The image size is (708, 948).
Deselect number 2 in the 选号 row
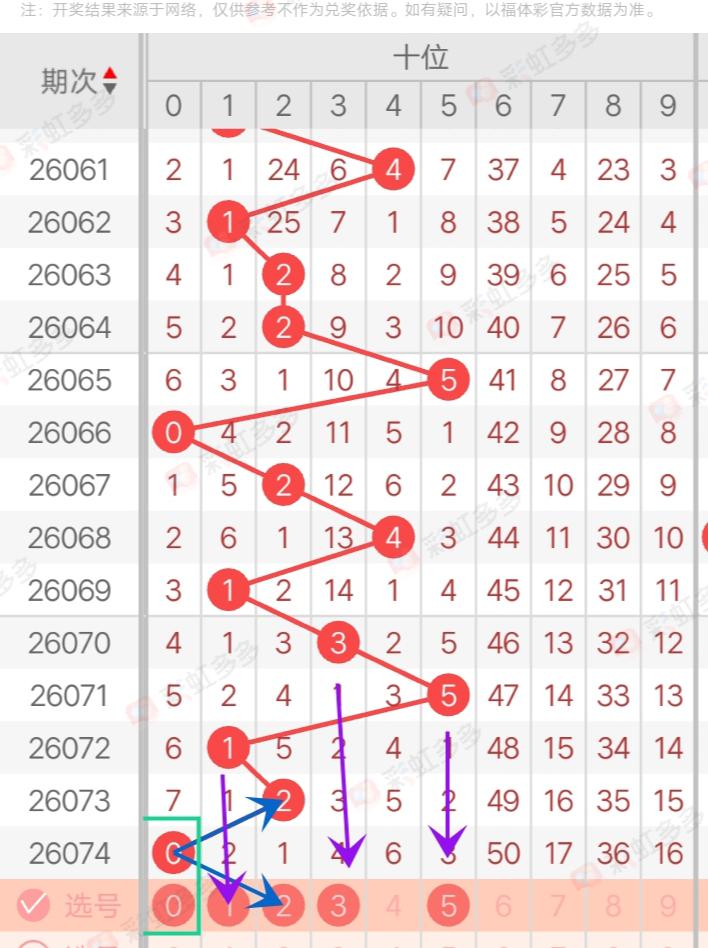pos(284,906)
